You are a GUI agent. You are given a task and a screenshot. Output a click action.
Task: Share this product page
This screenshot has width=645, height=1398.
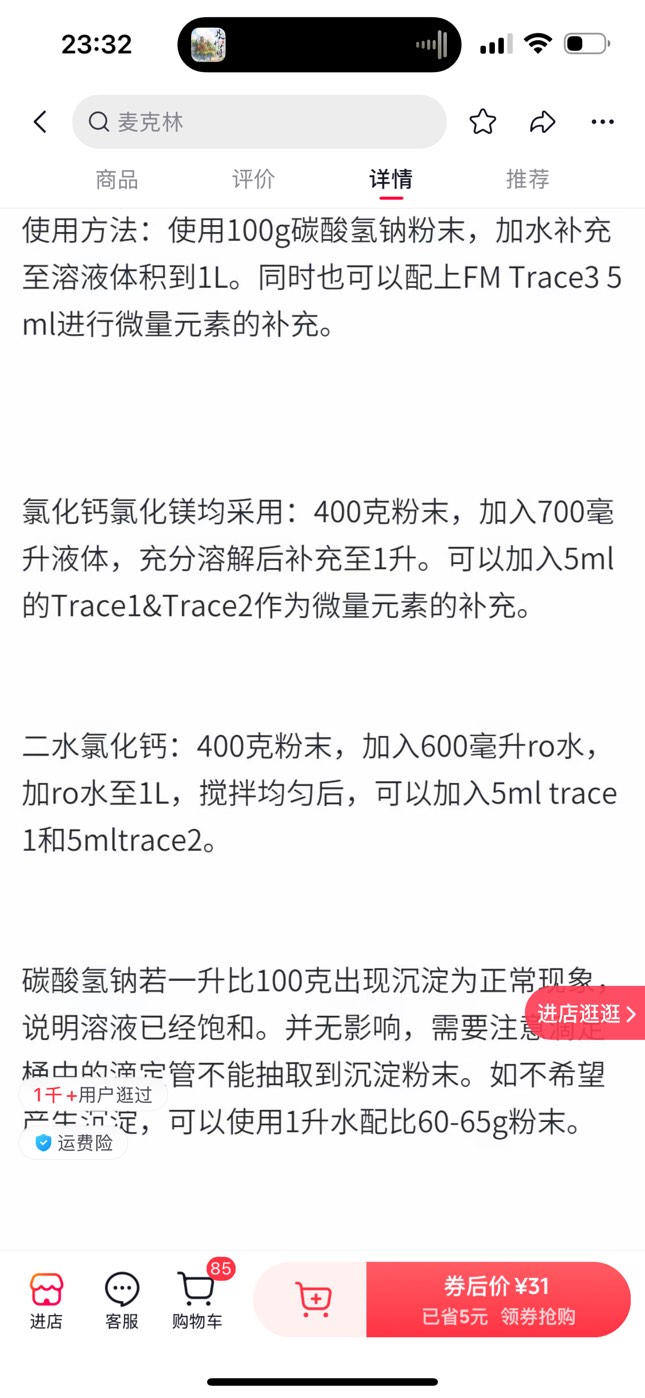(x=542, y=122)
